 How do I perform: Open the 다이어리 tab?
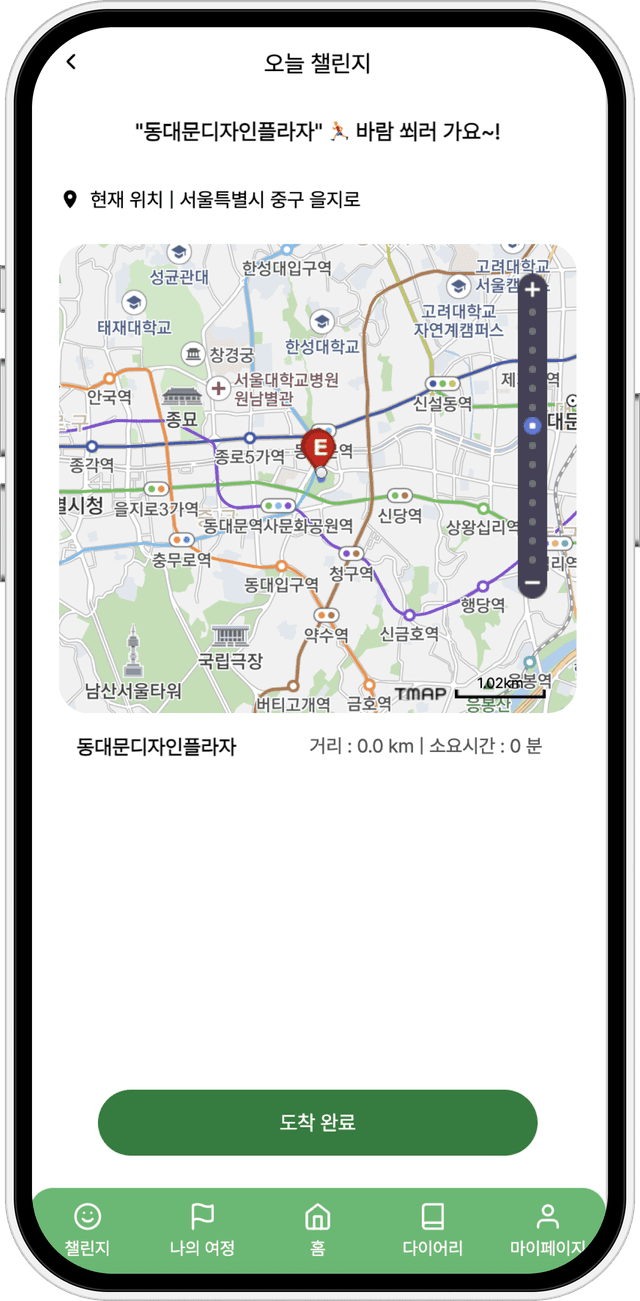[432, 1229]
